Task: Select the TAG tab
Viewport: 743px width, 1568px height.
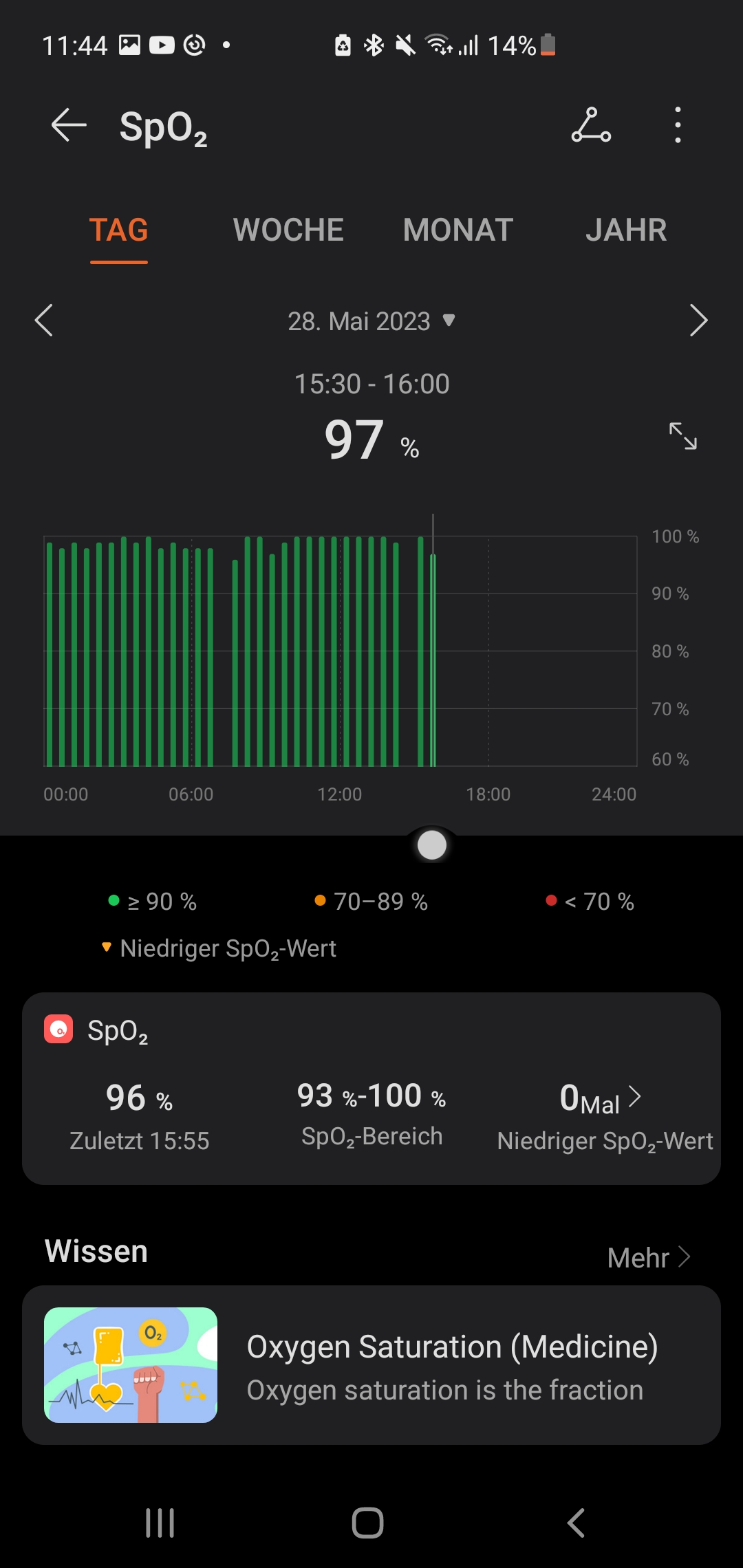Action: tap(119, 230)
